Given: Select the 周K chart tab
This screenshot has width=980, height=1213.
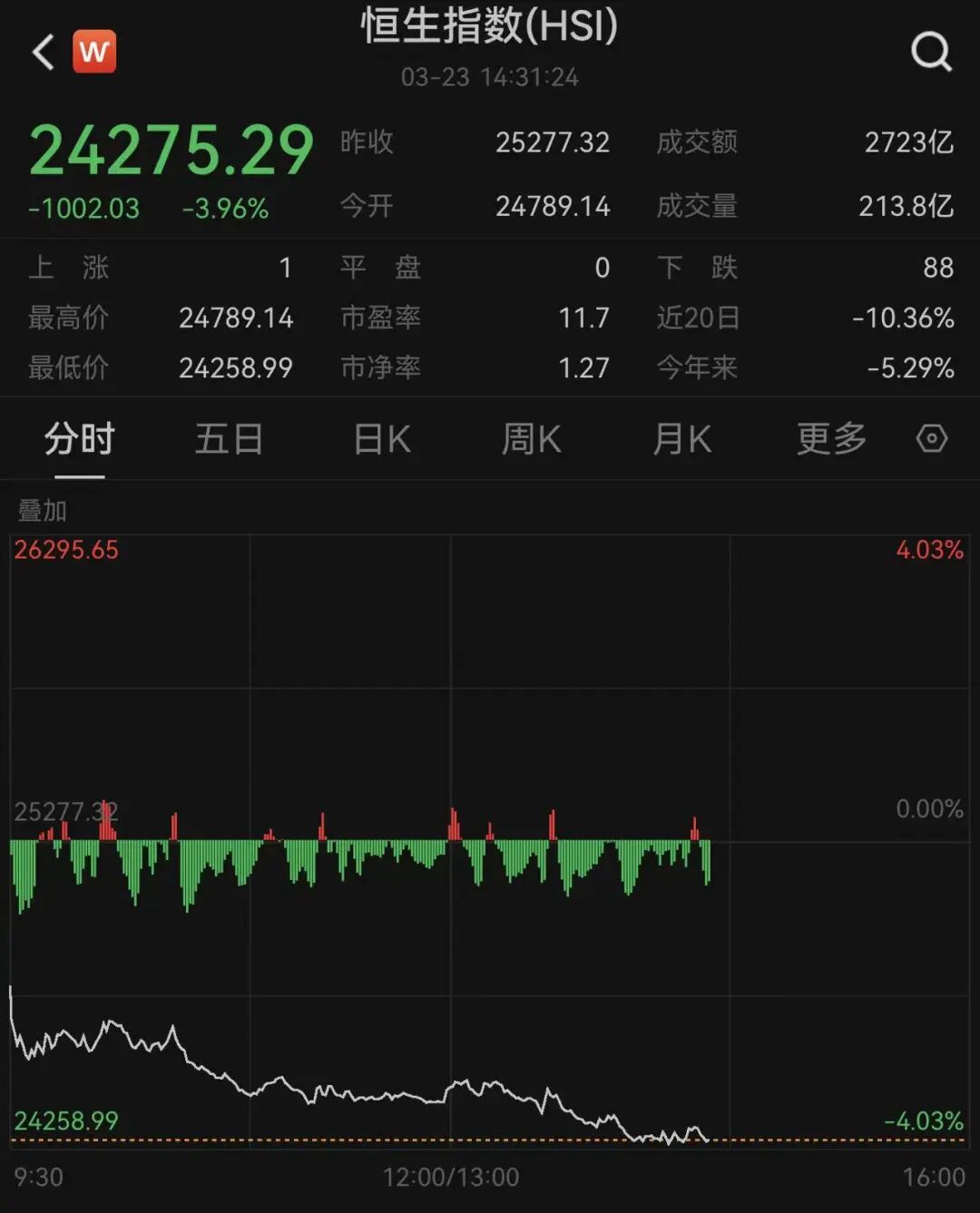Looking at the screenshot, I should tap(532, 440).
